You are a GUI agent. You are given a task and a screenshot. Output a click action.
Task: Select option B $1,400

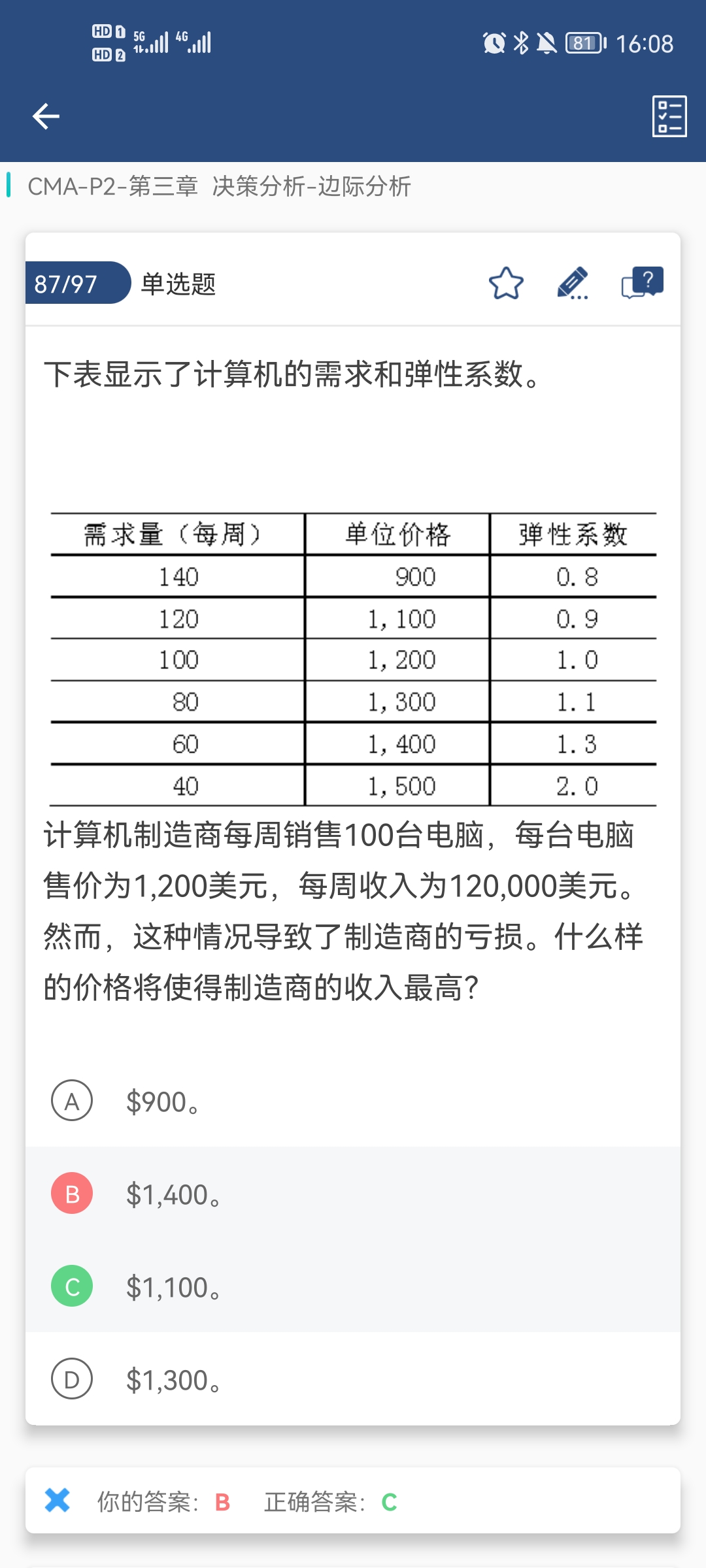pos(353,1194)
